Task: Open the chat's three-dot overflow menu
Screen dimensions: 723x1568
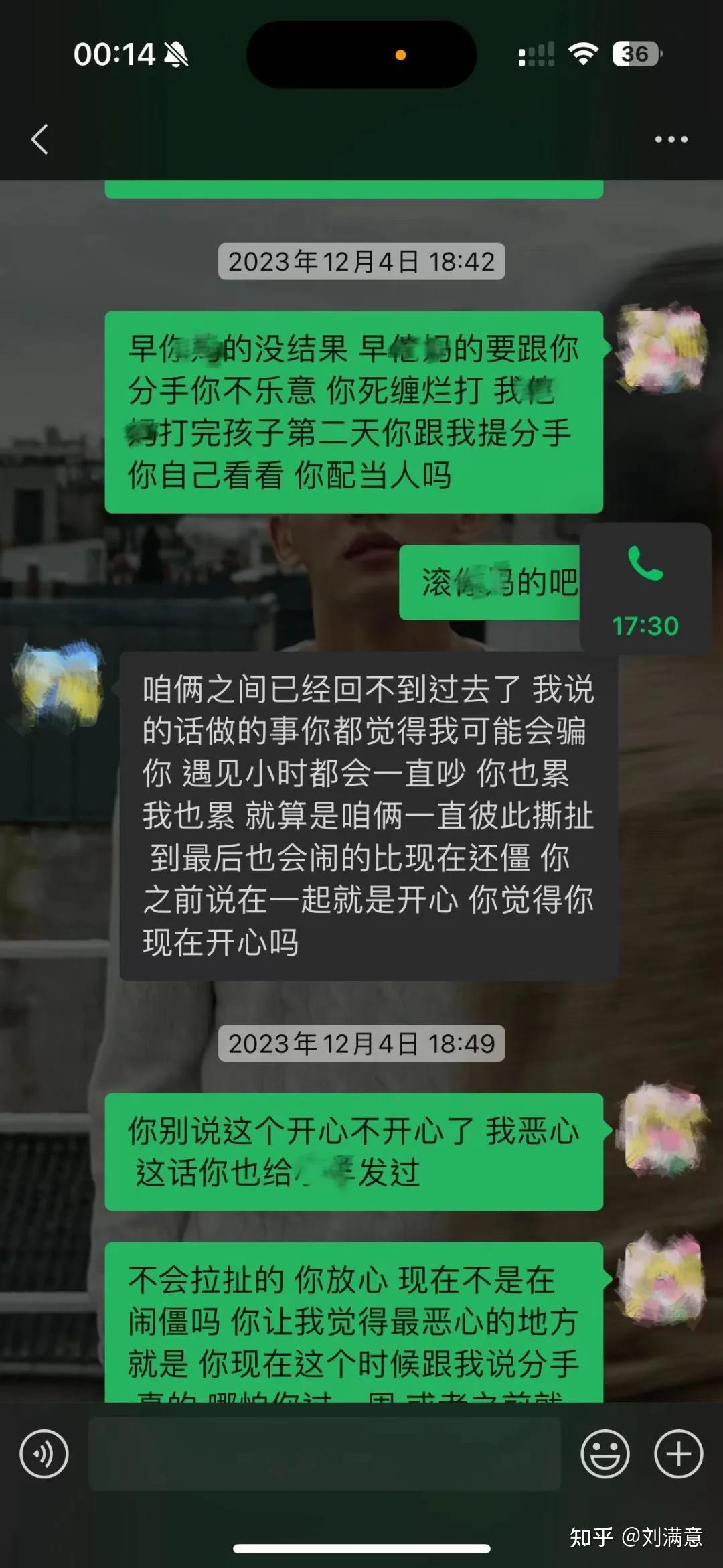Action: [x=671, y=139]
